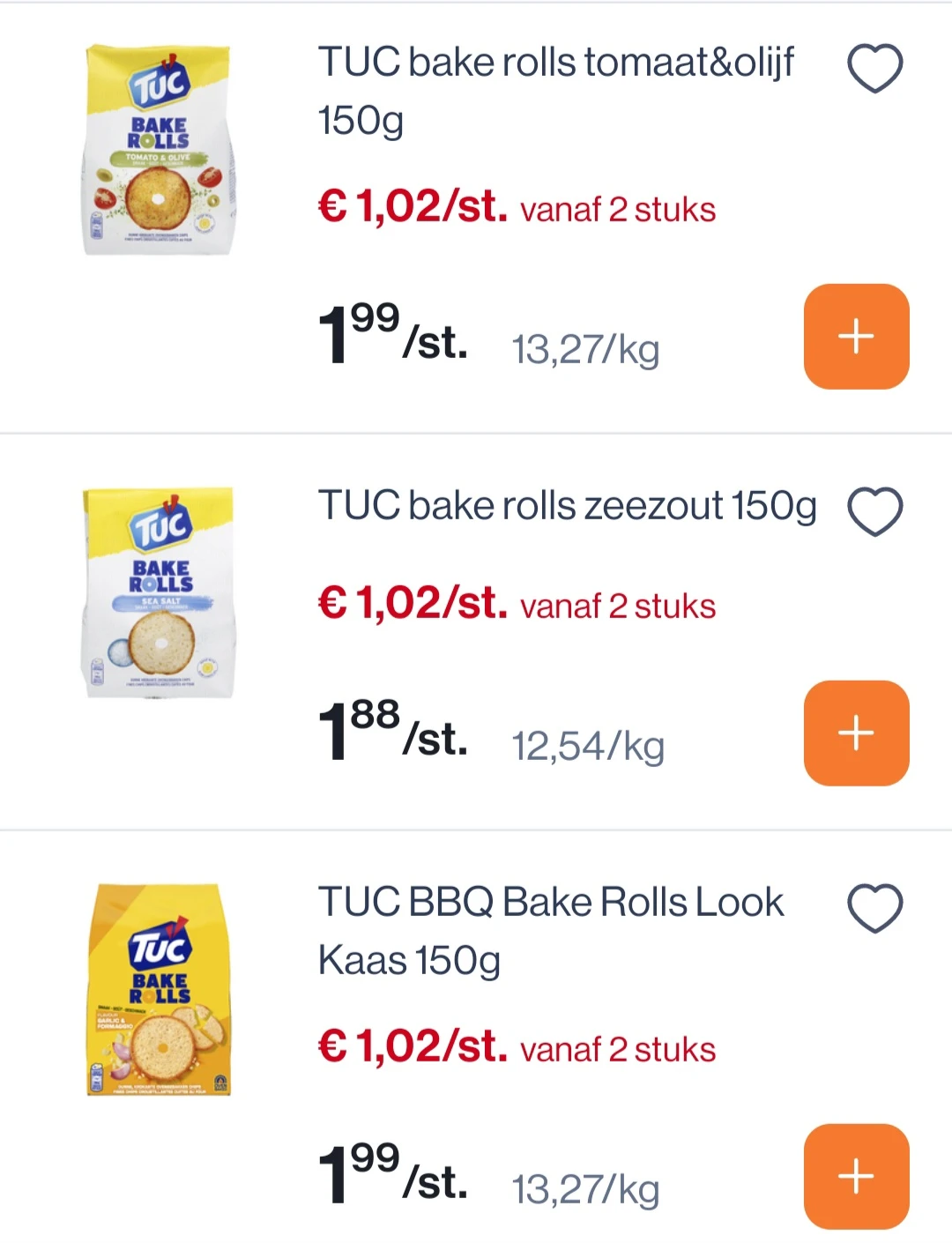Screen dimensions: 952x1243
Task: Add TUC BBQ Bake Rolls Look Kaas to cart
Action: pos(856,1177)
